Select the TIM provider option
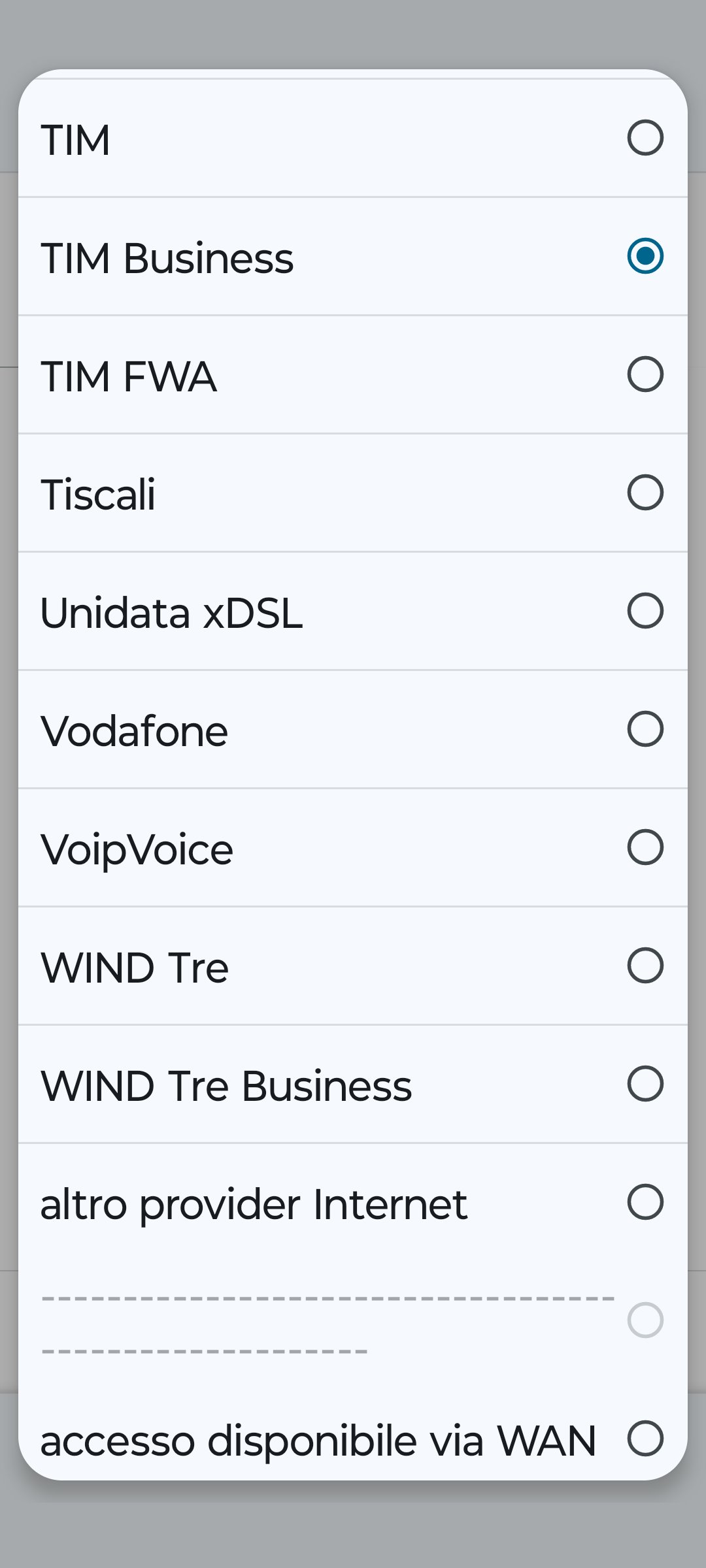 [x=353, y=139]
